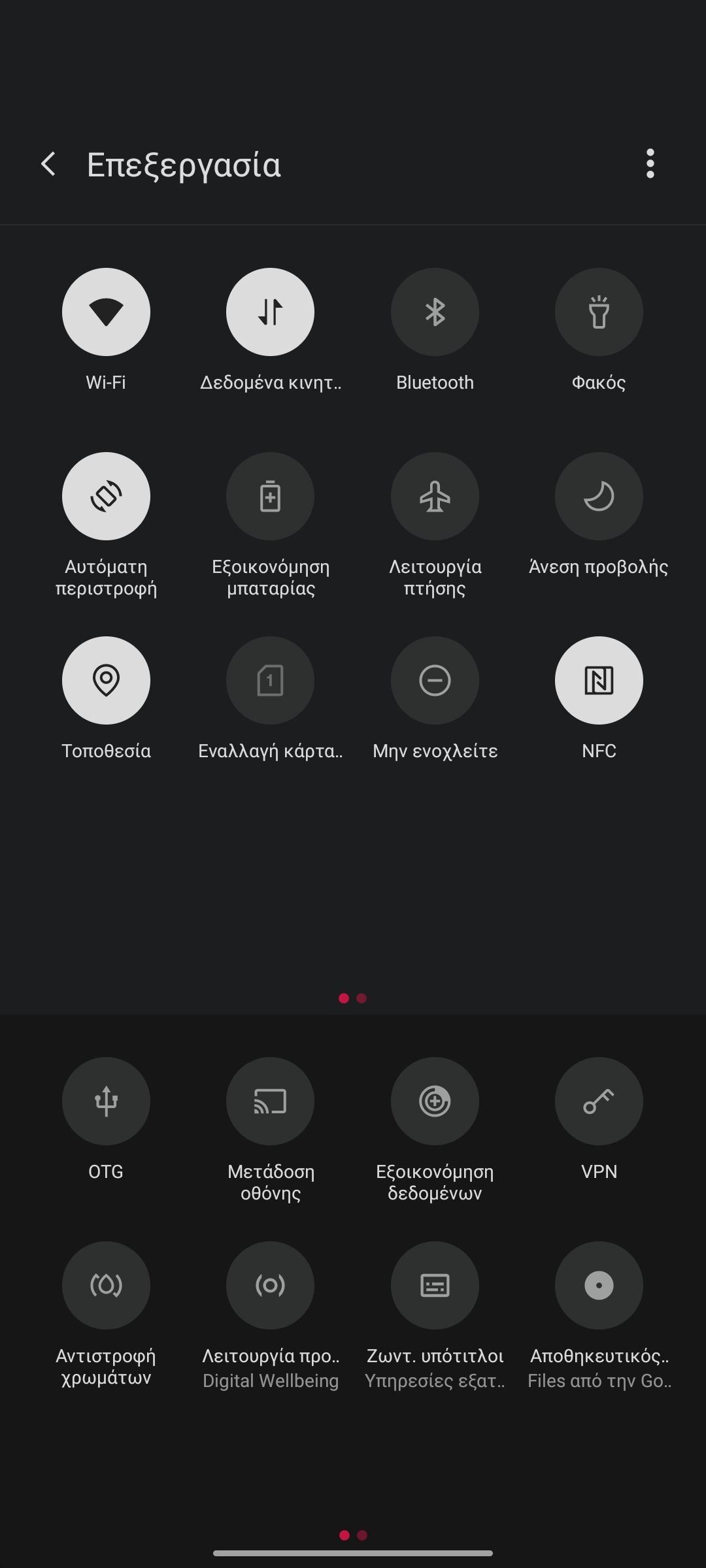This screenshot has height=1568, width=706.
Task: Go back from the Επεξεργασία screen
Action: [48, 164]
